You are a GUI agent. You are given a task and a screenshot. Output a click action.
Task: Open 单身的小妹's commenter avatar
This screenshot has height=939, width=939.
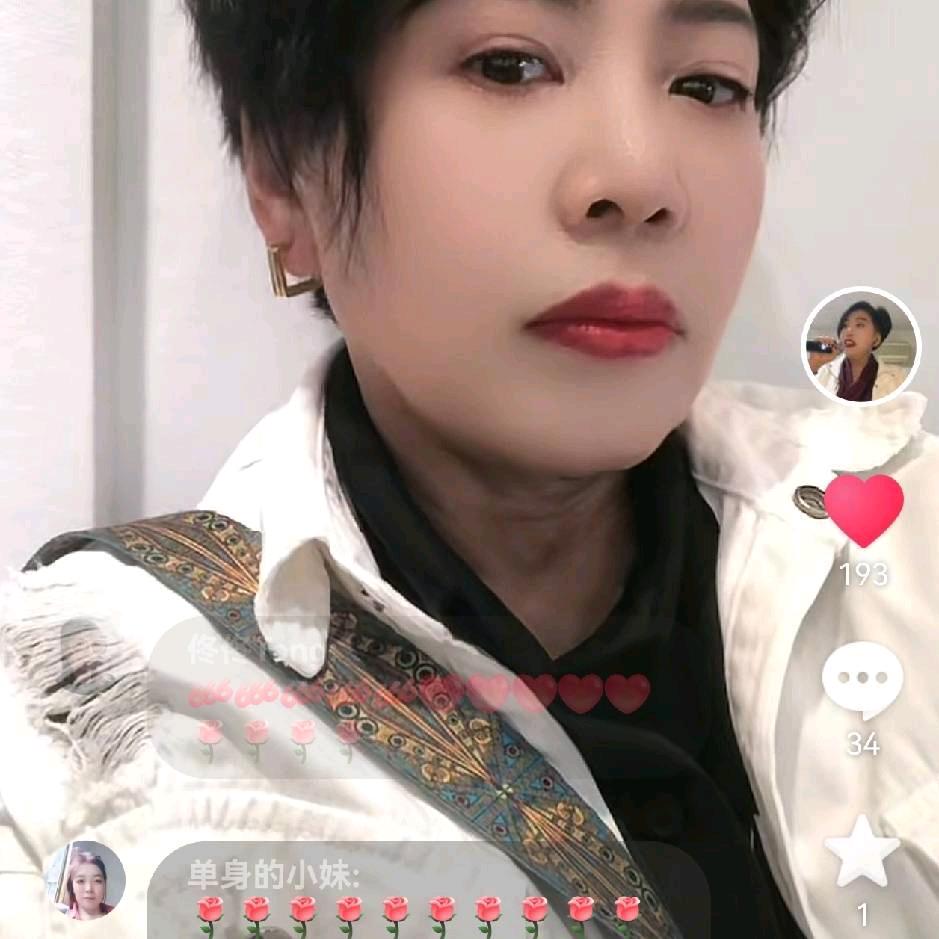click(x=86, y=879)
